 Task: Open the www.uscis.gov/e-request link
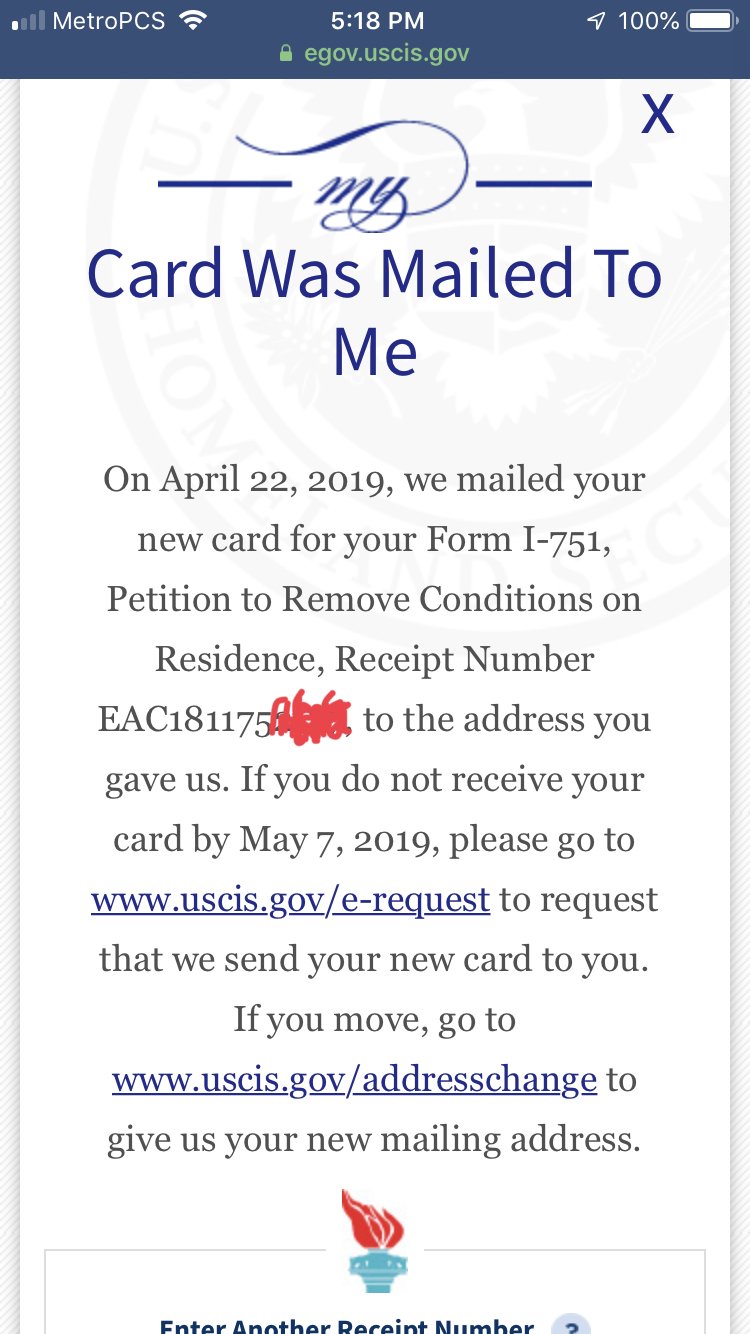(x=290, y=900)
